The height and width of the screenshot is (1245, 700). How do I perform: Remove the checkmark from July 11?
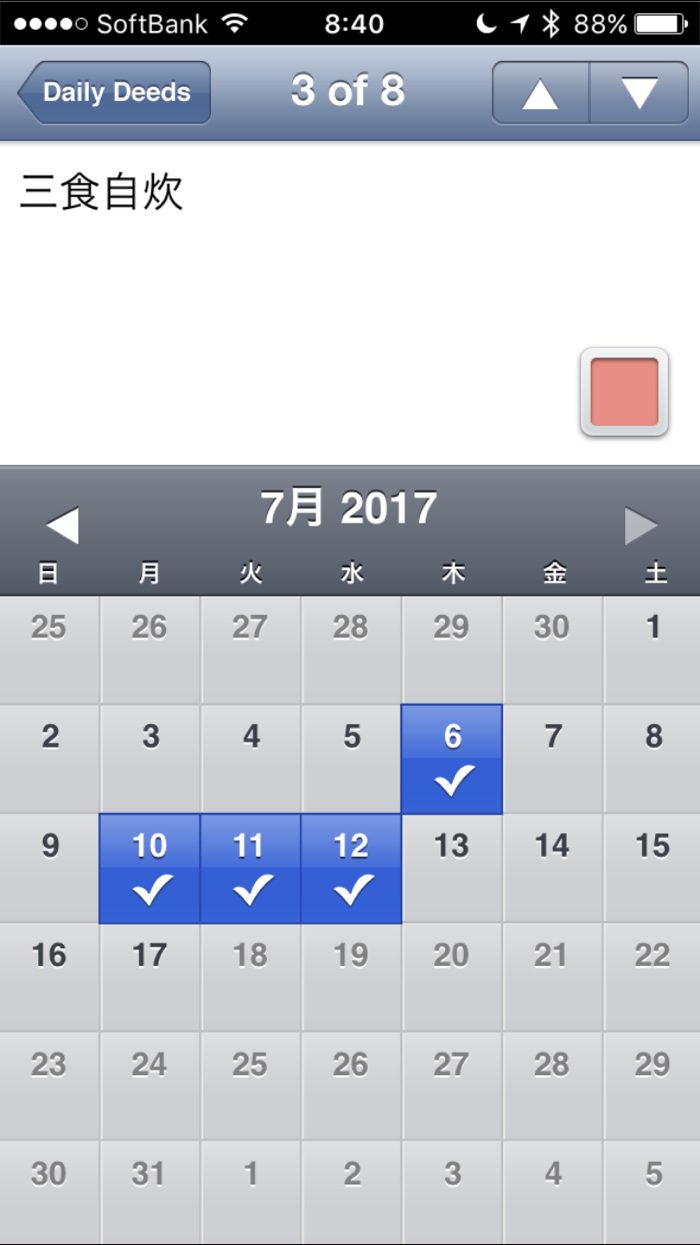(x=250, y=868)
